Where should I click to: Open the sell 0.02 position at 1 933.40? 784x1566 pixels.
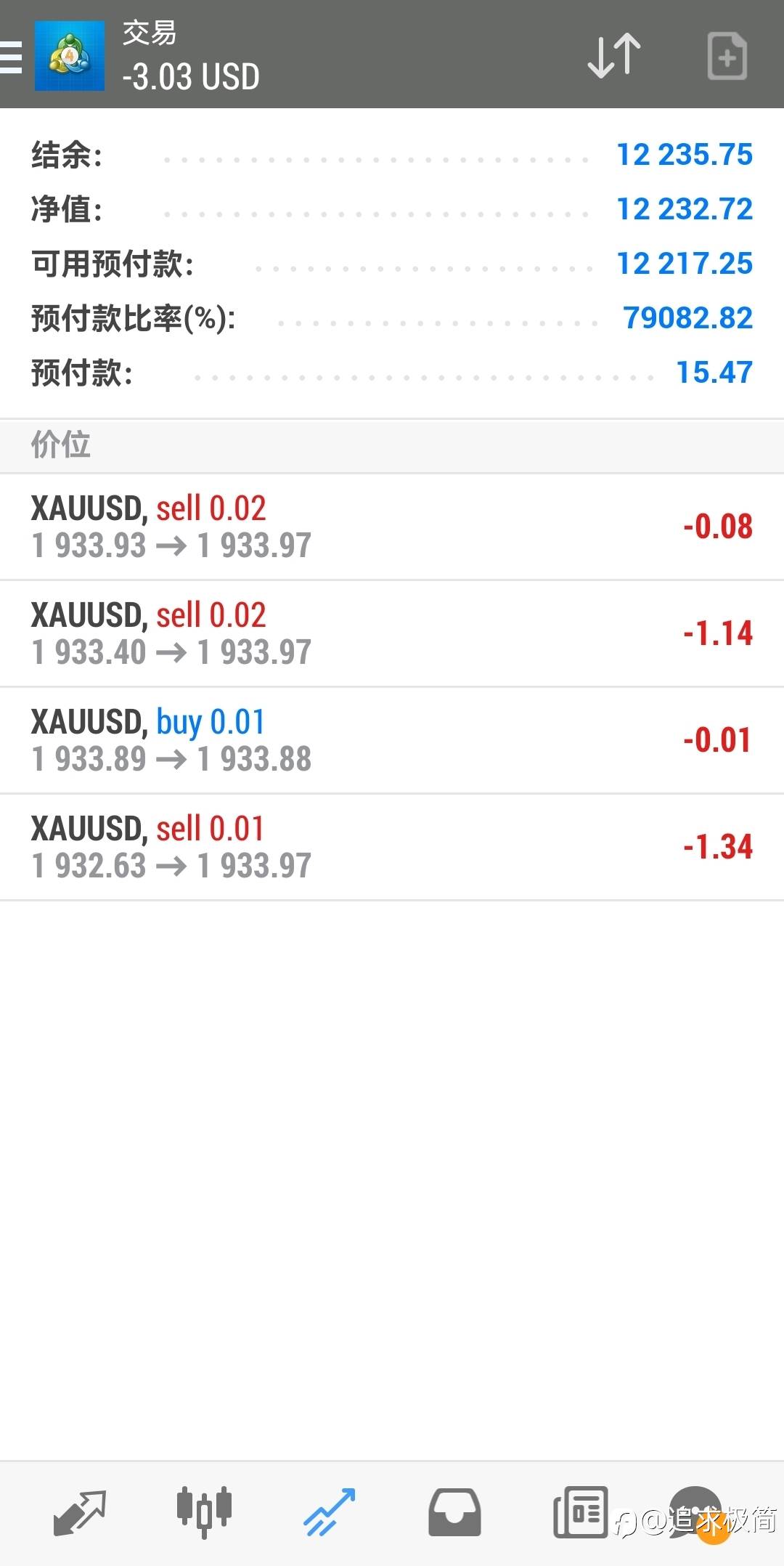point(392,633)
